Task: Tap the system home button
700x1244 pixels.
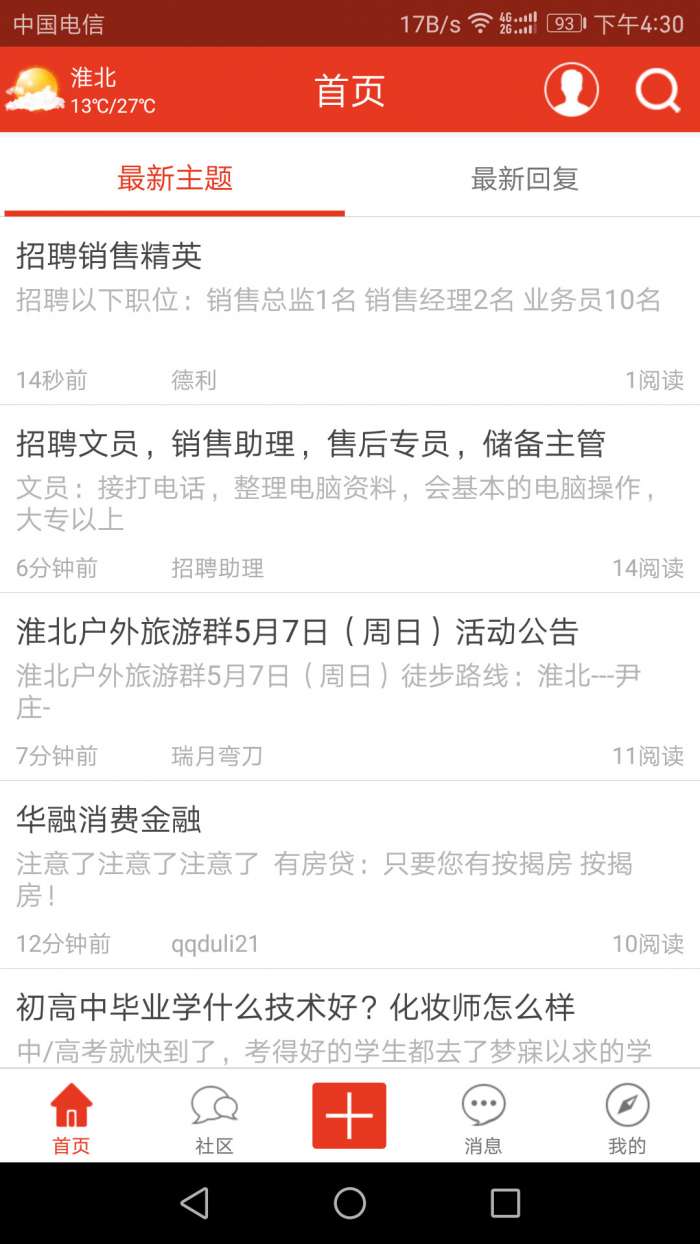Action: pos(350,1203)
